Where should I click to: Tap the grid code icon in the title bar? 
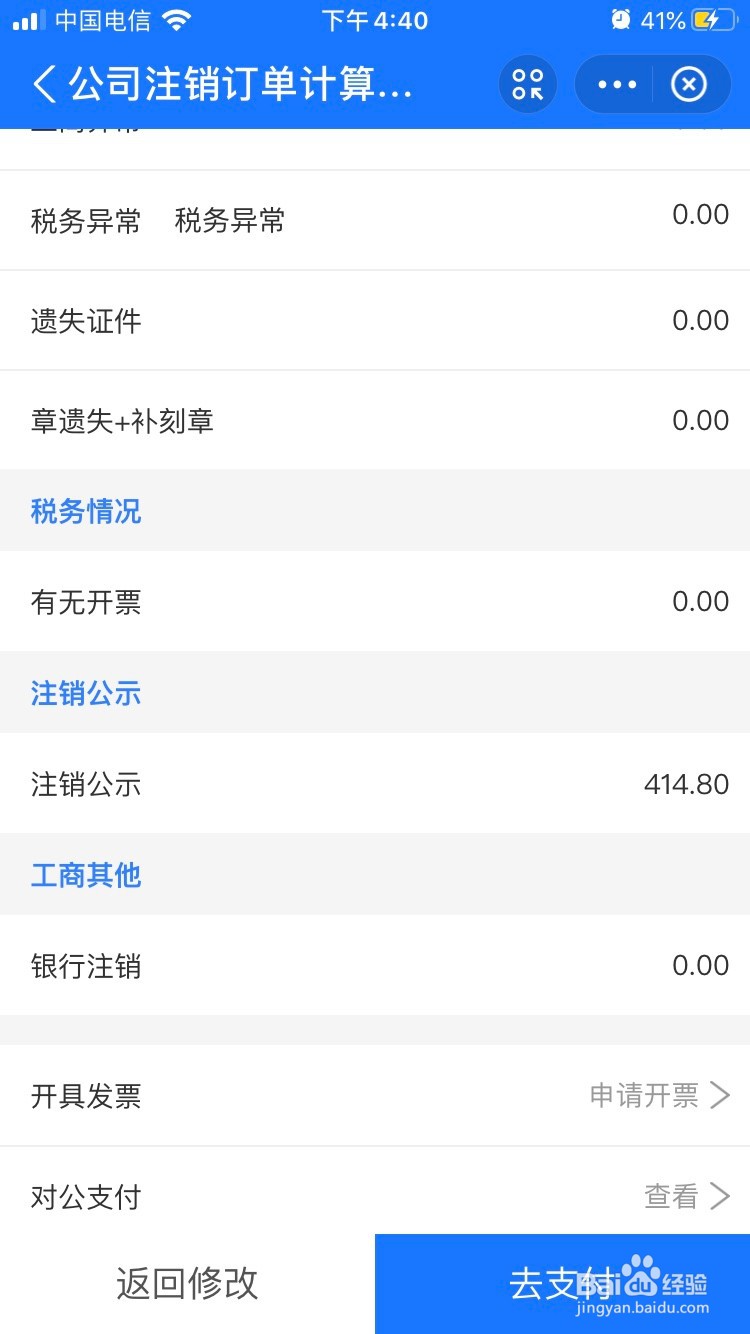528,84
